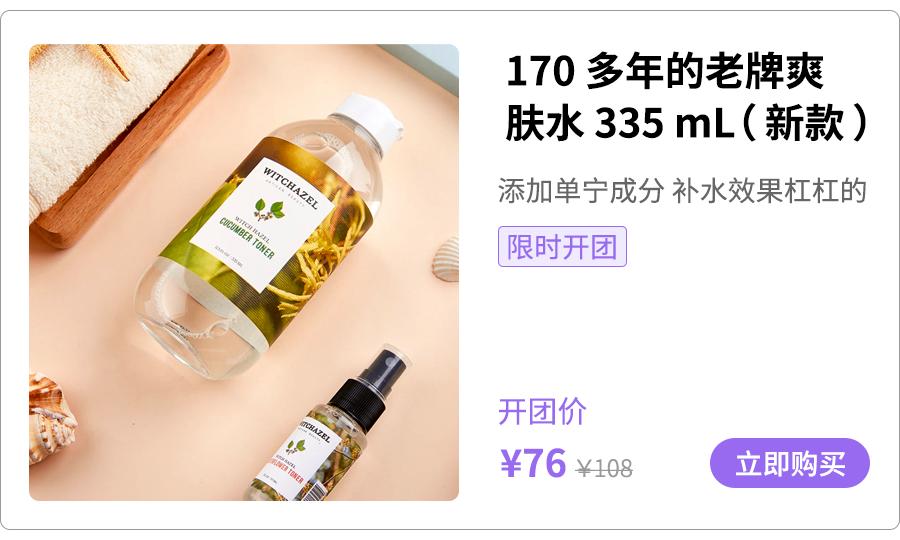Tap the 立即购买 button
The width and height of the screenshot is (900, 540).
(x=789, y=463)
